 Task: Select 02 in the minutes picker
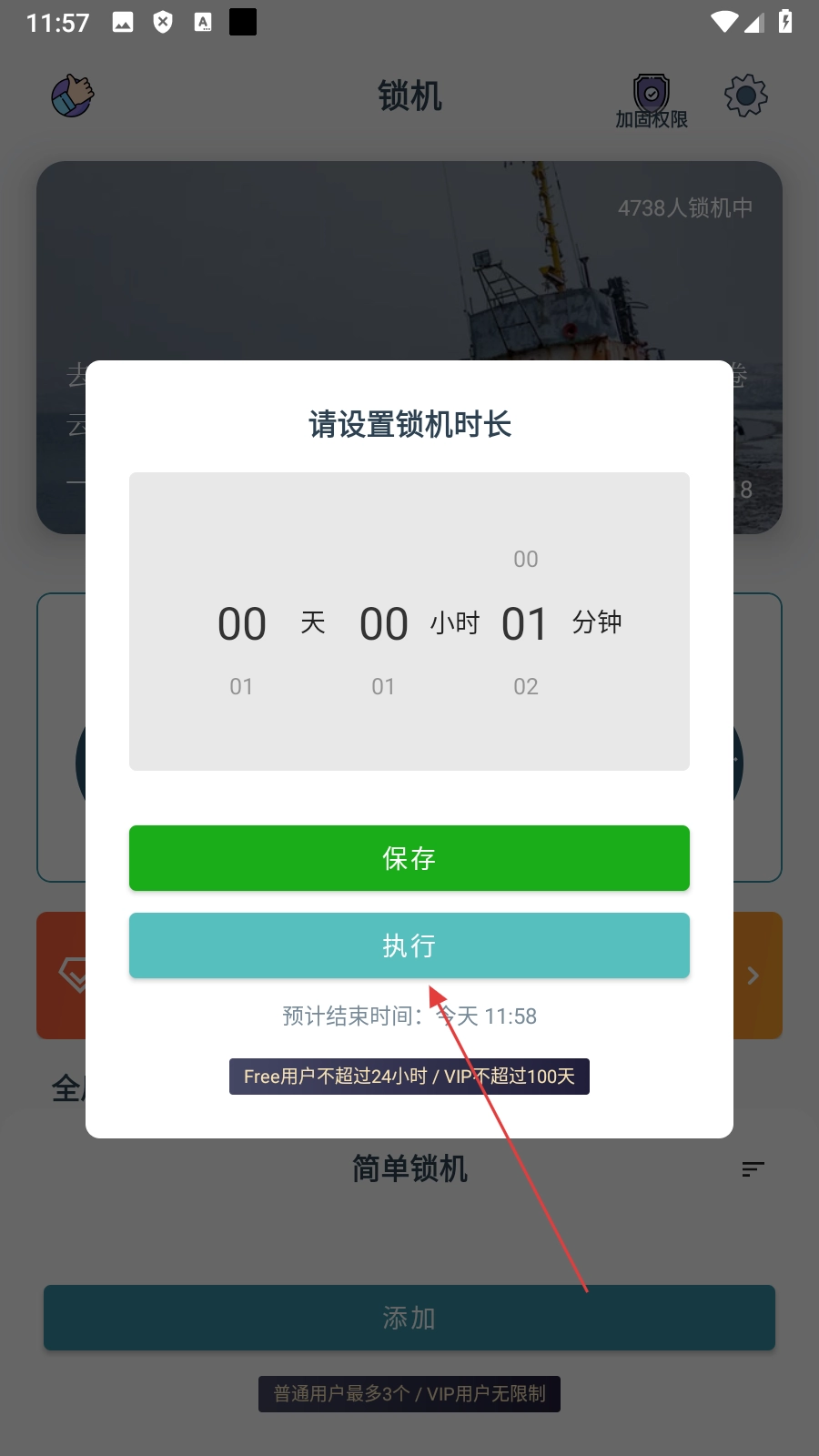tap(525, 686)
